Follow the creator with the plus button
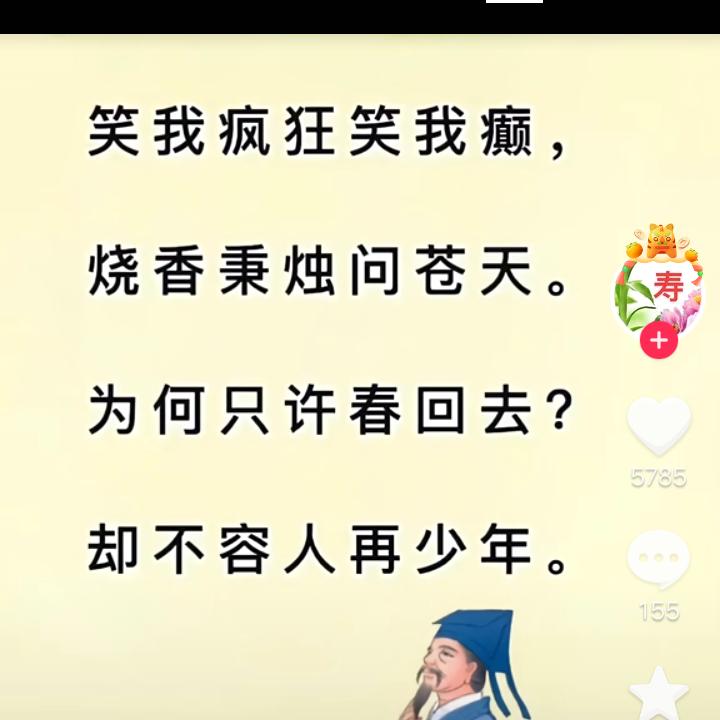The height and width of the screenshot is (720, 720). click(x=658, y=341)
